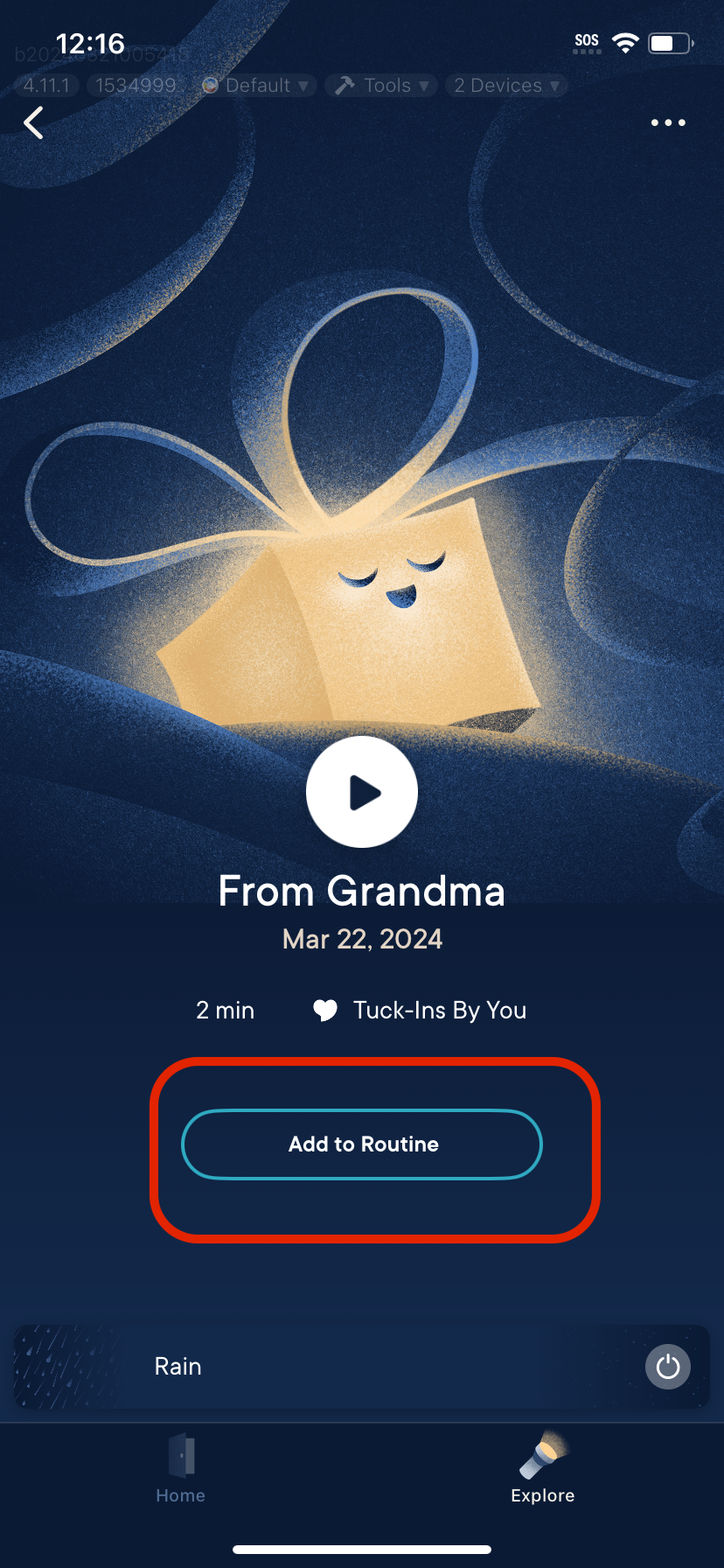Switch to the Home tab

181,1469
